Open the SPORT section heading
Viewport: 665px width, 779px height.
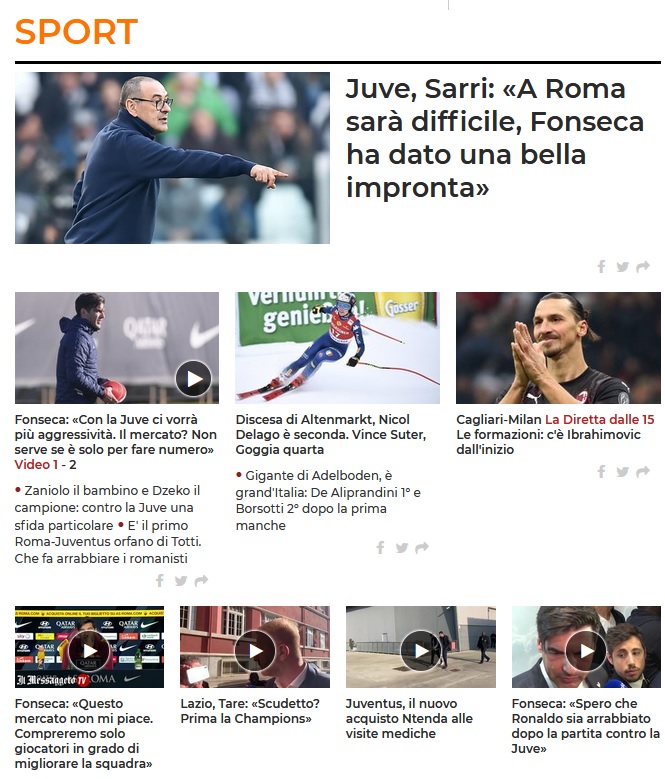[x=76, y=32]
